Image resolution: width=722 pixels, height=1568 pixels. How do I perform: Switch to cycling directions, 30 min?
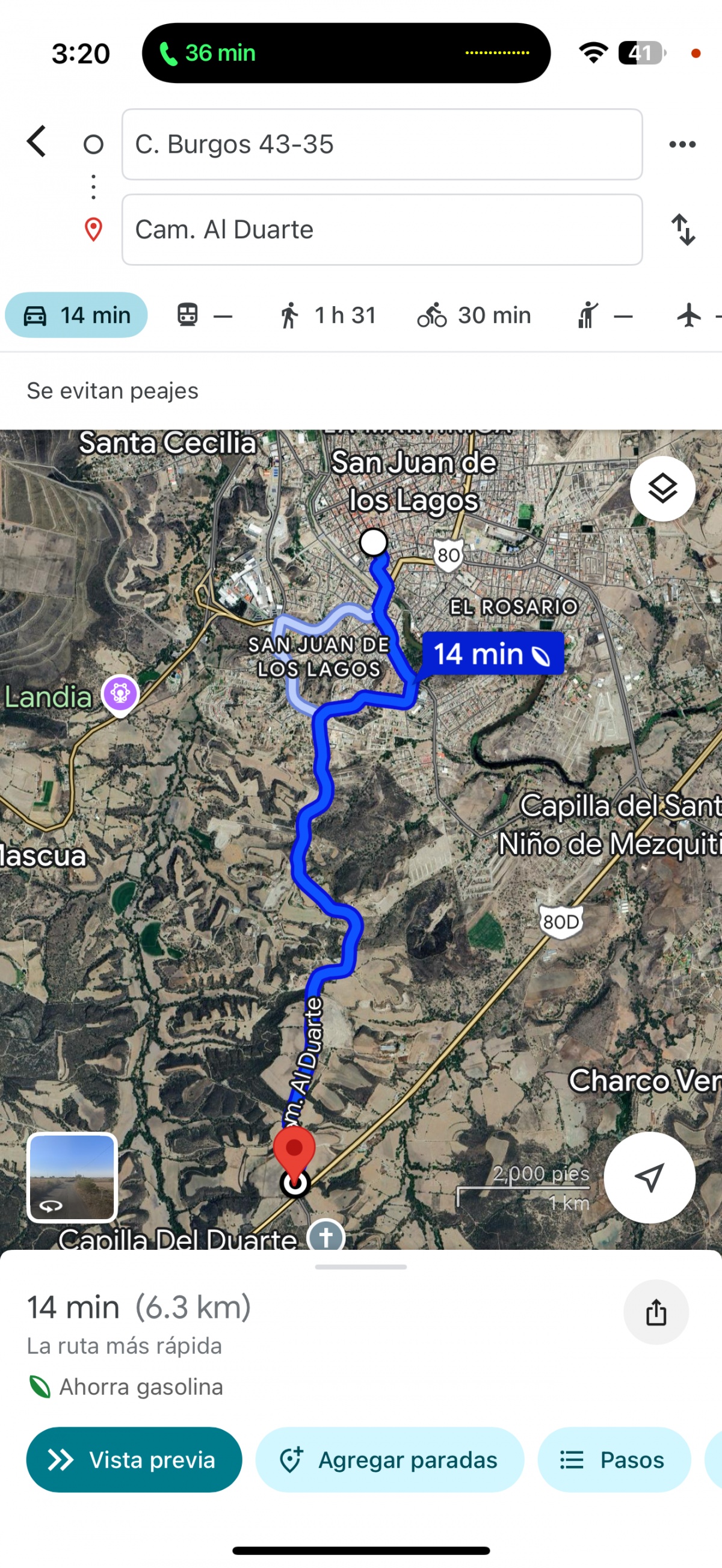click(474, 315)
